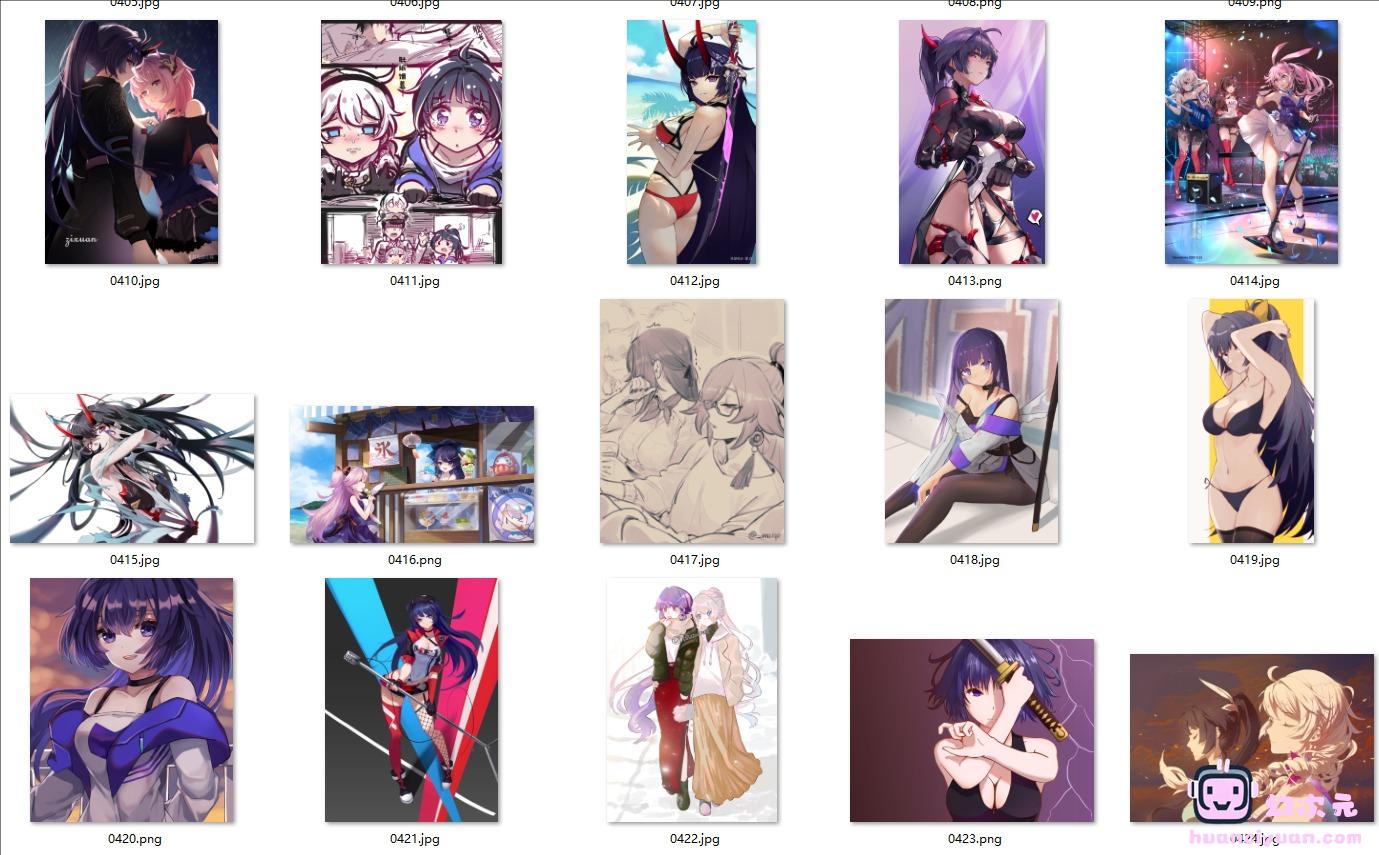
Task: Select file 0412.jpg
Action: [x=691, y=142]
